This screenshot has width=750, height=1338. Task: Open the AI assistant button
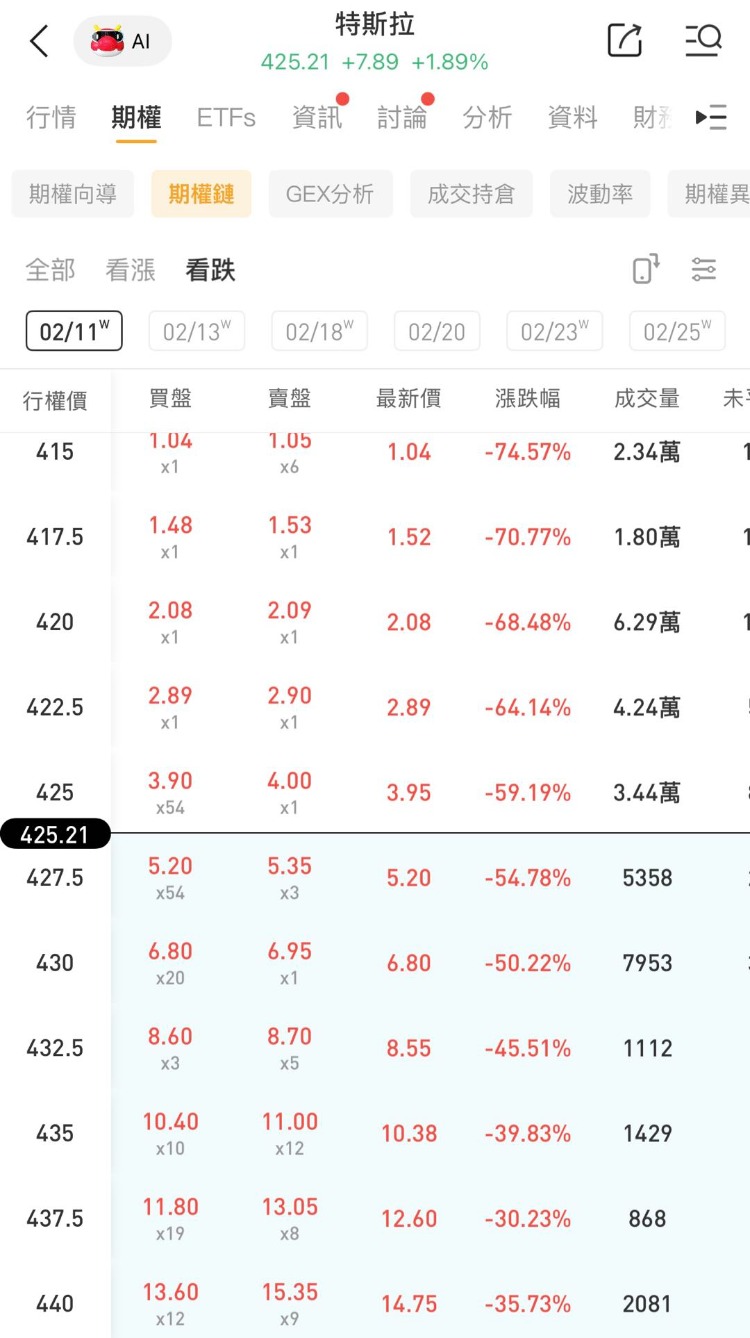[122, 41]
